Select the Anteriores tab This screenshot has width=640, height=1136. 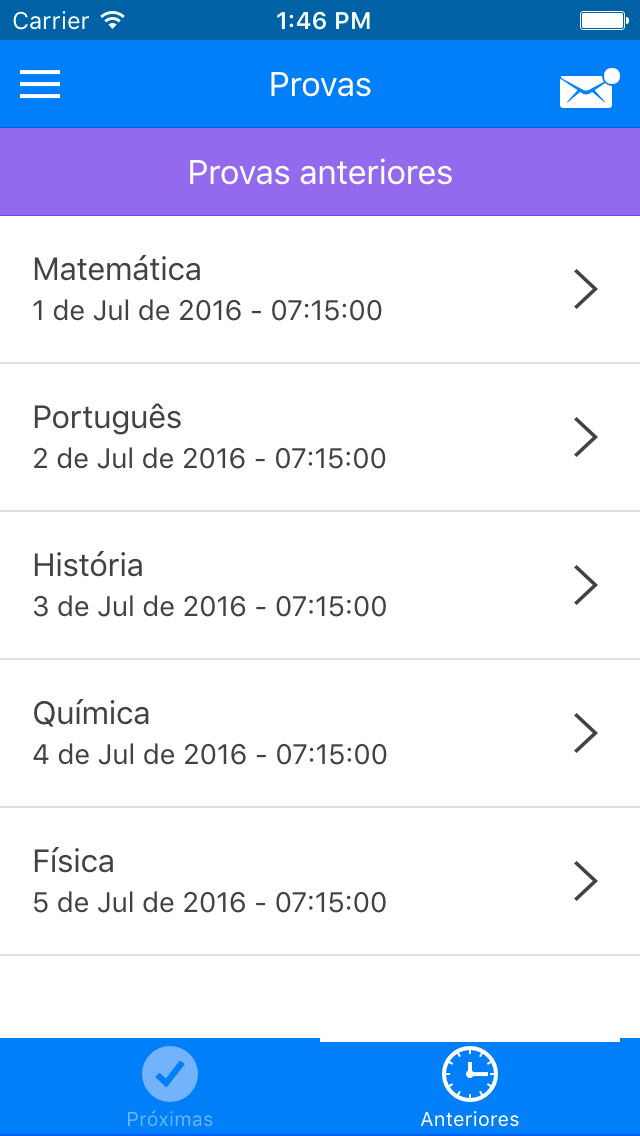tap(470, 1087)
